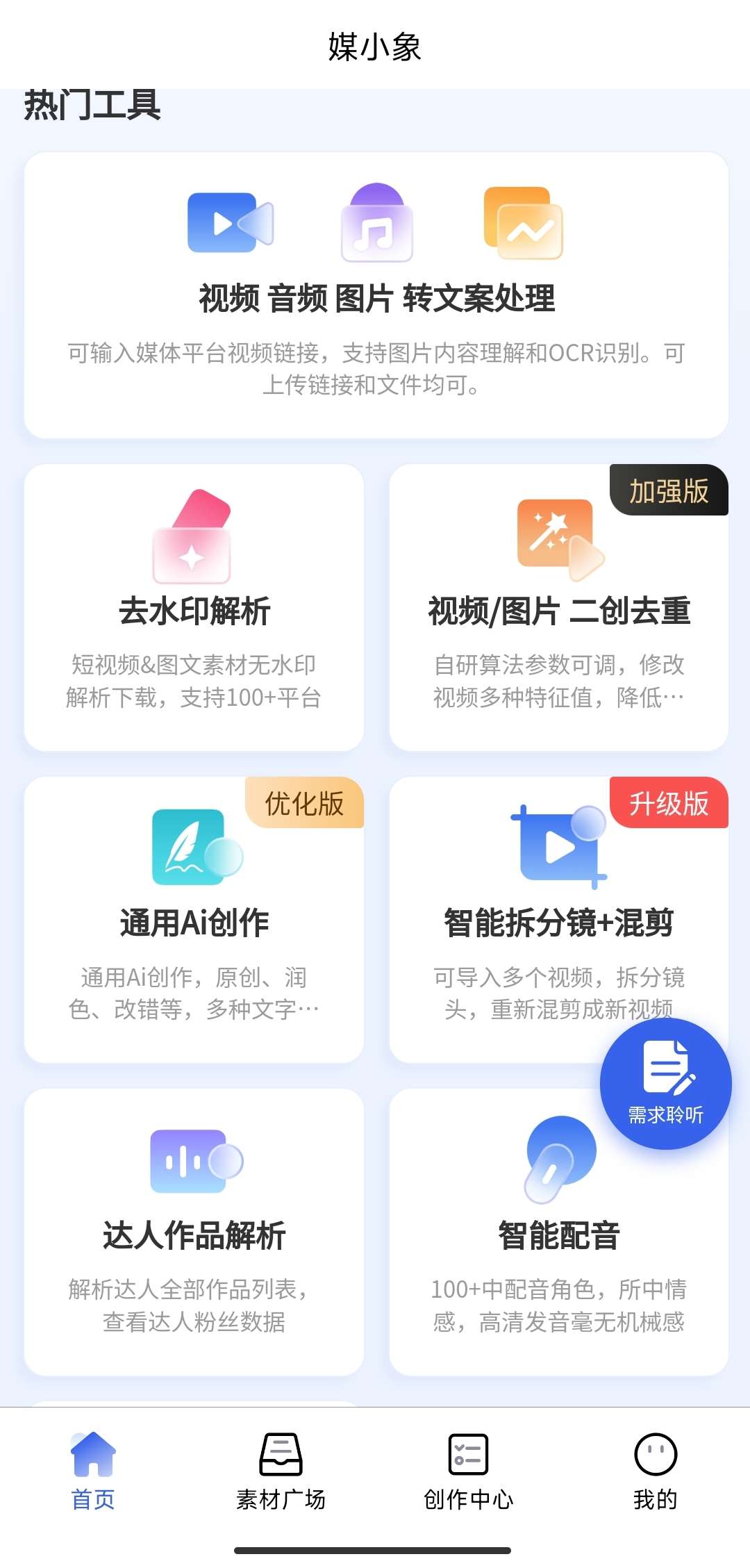This screenshot has width=750, height=1568.
Task: Tap the image chart icon in top card
Action: (524, 222)
